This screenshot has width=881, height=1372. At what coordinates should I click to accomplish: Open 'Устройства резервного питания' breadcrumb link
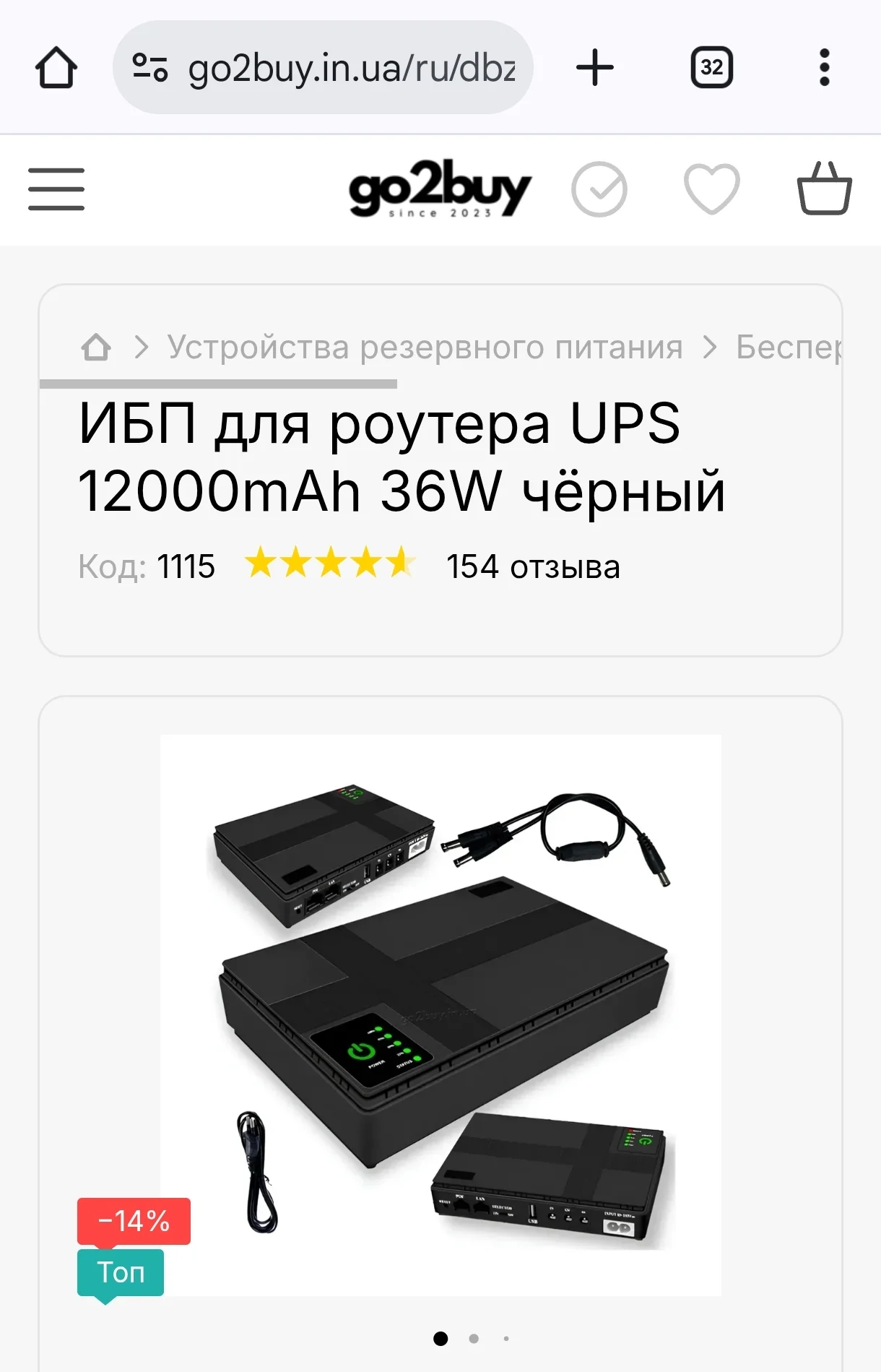[x=425, y=347]
